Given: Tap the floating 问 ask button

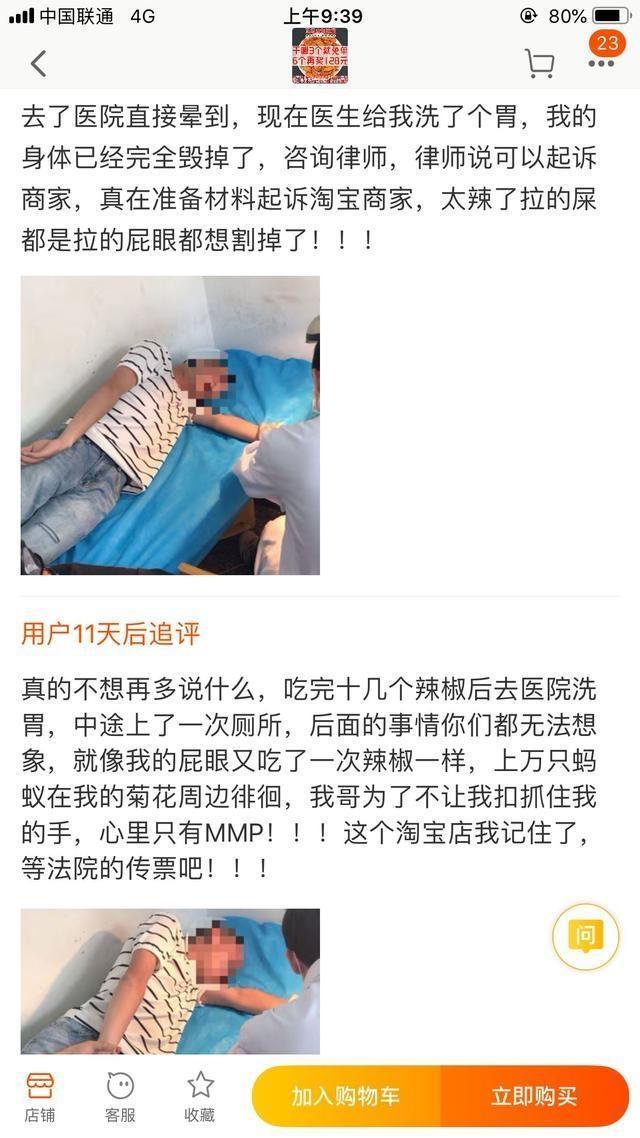Looking at the screenshot, I should click(x=586, y=936).
